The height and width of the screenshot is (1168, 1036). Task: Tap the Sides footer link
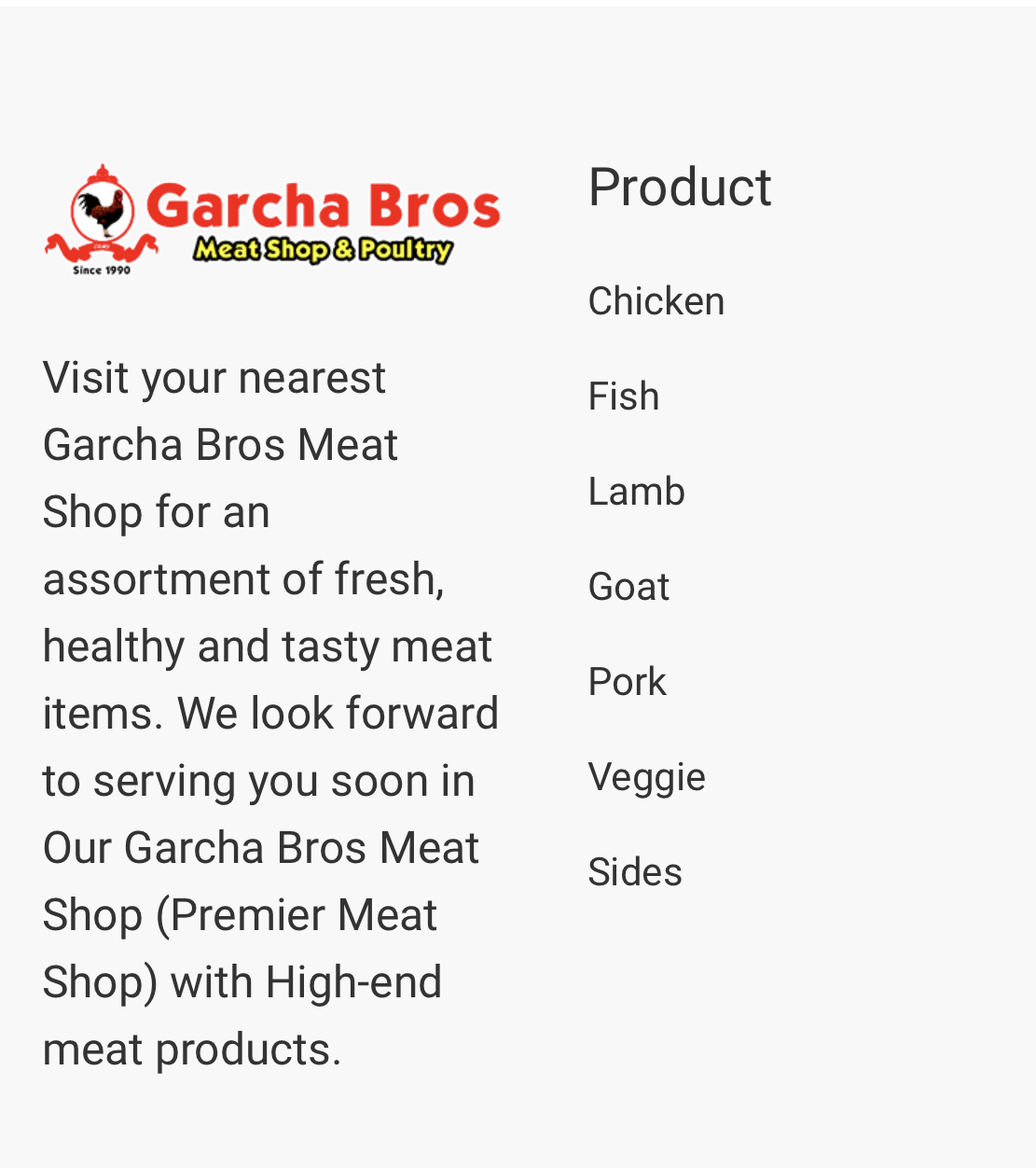(634, 872)
